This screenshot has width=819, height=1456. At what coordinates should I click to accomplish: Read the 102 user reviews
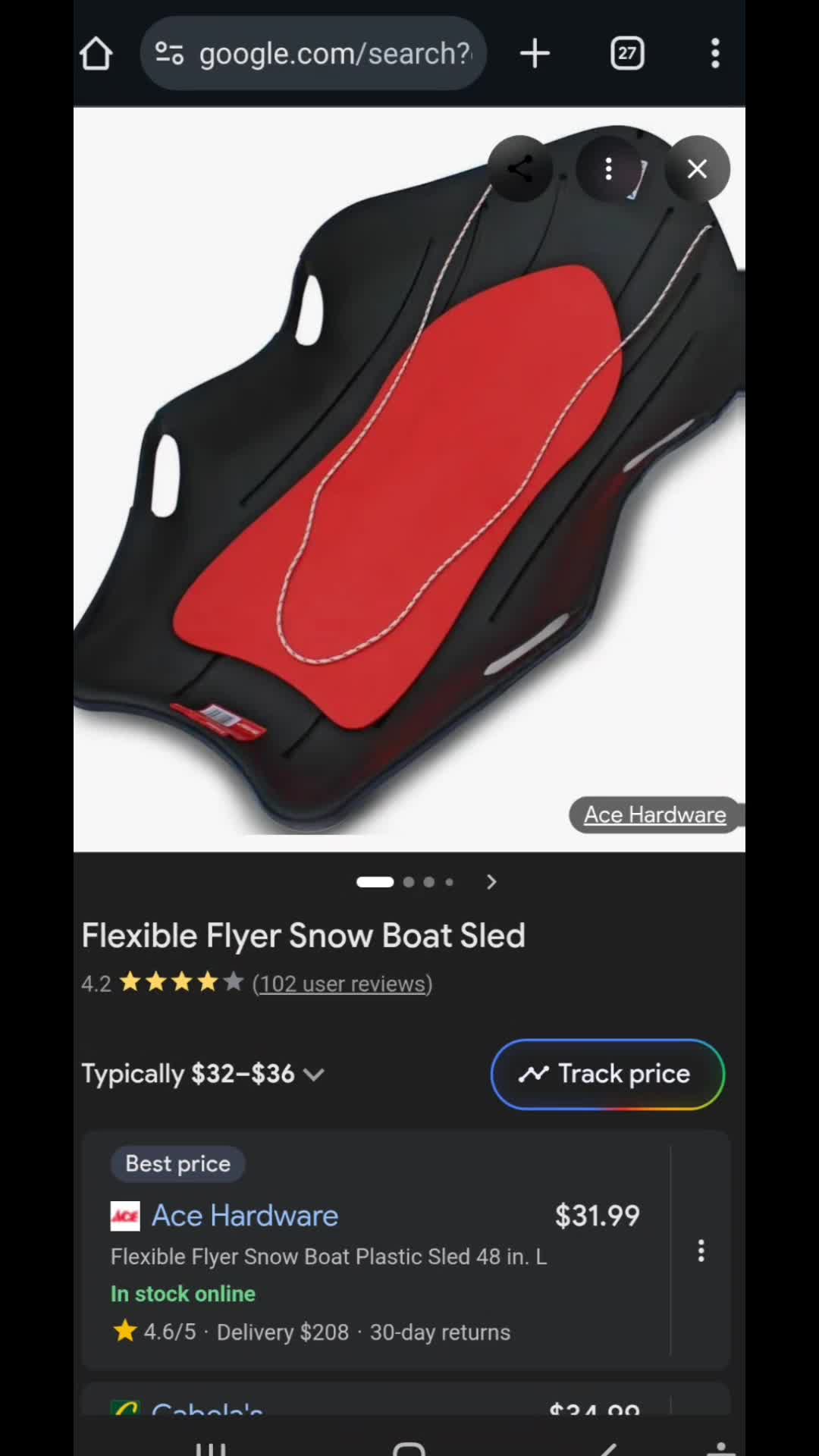click(x=342, y=984)
